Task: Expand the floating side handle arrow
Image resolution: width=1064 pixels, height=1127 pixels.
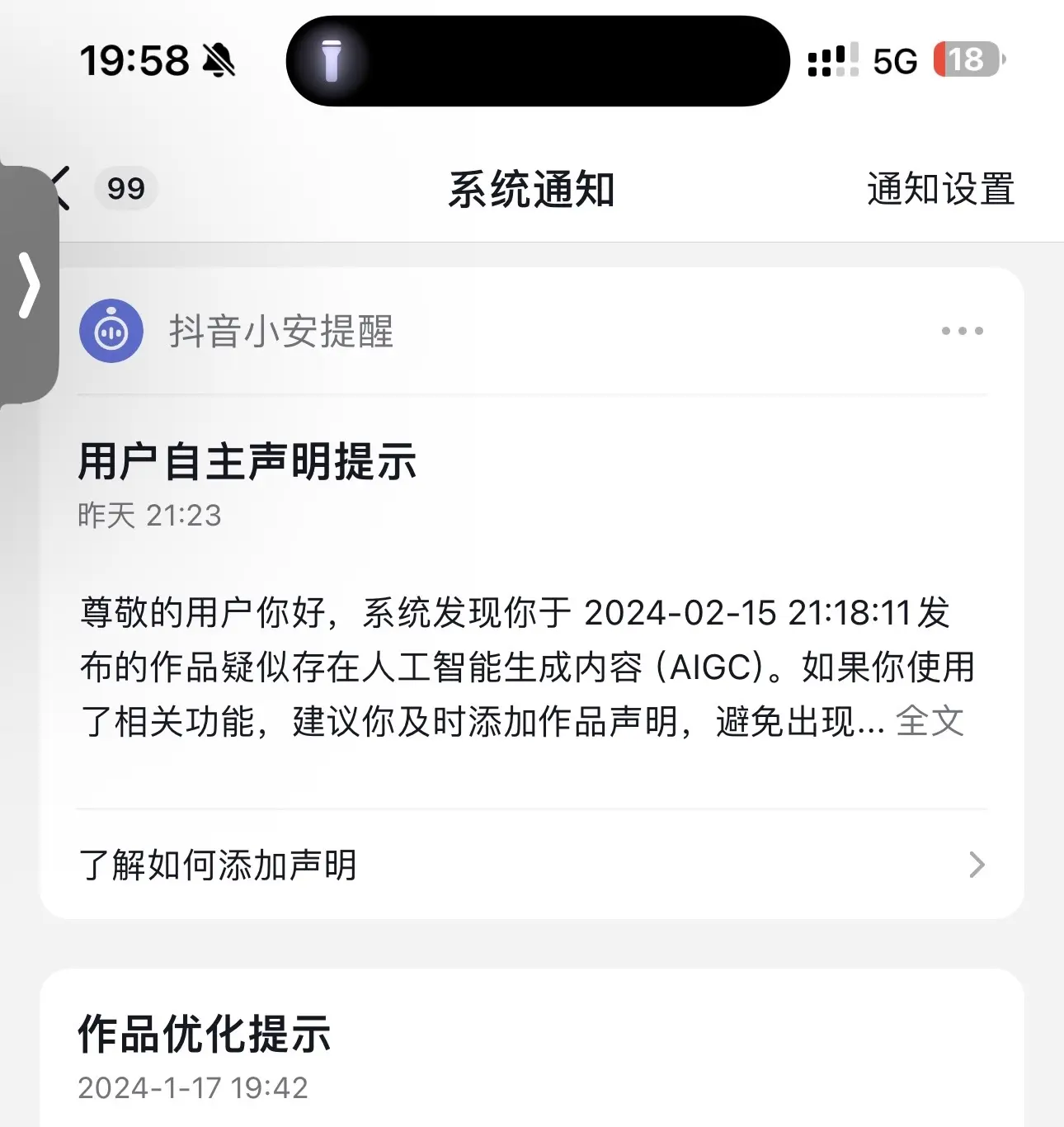Action: coord(30,285)
